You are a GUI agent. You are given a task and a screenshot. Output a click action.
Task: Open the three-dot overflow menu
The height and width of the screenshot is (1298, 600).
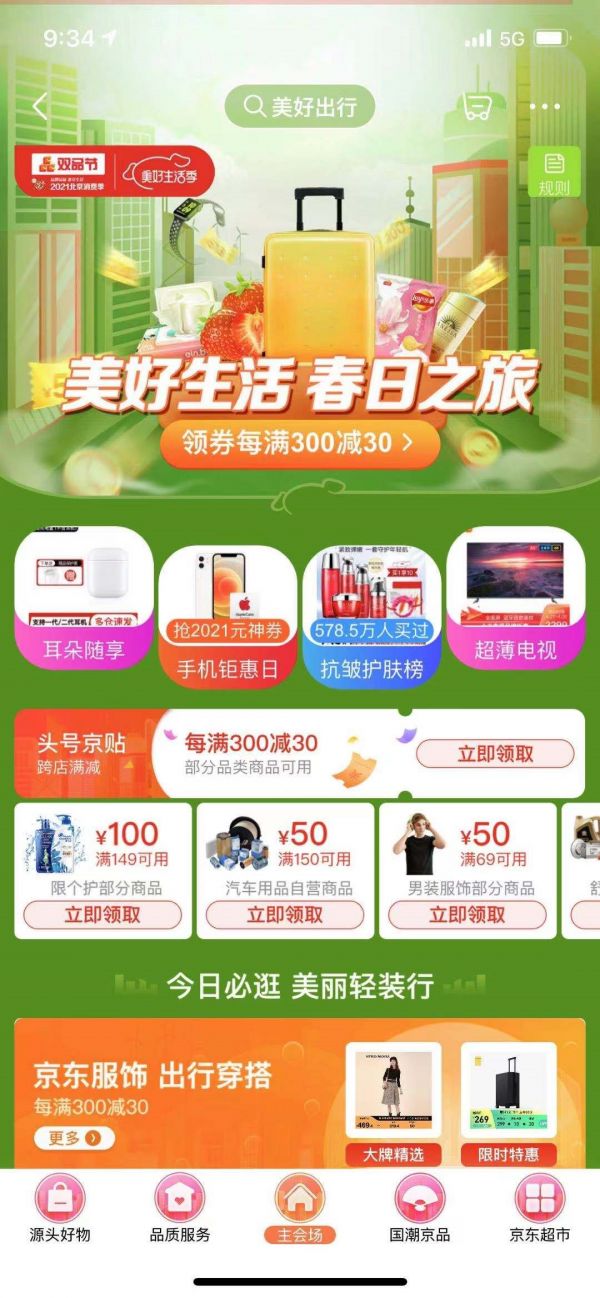(545, 107)
